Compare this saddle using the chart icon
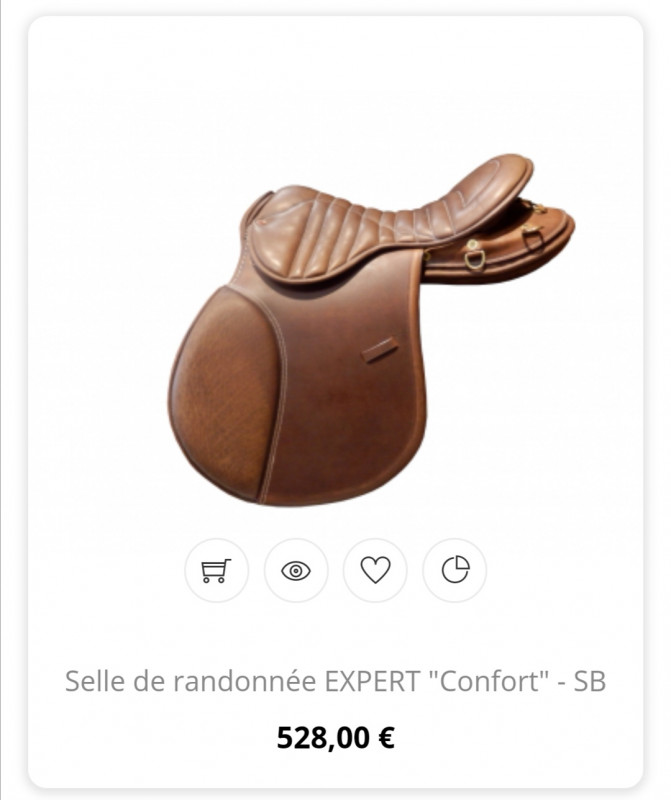 pos(455,570)
